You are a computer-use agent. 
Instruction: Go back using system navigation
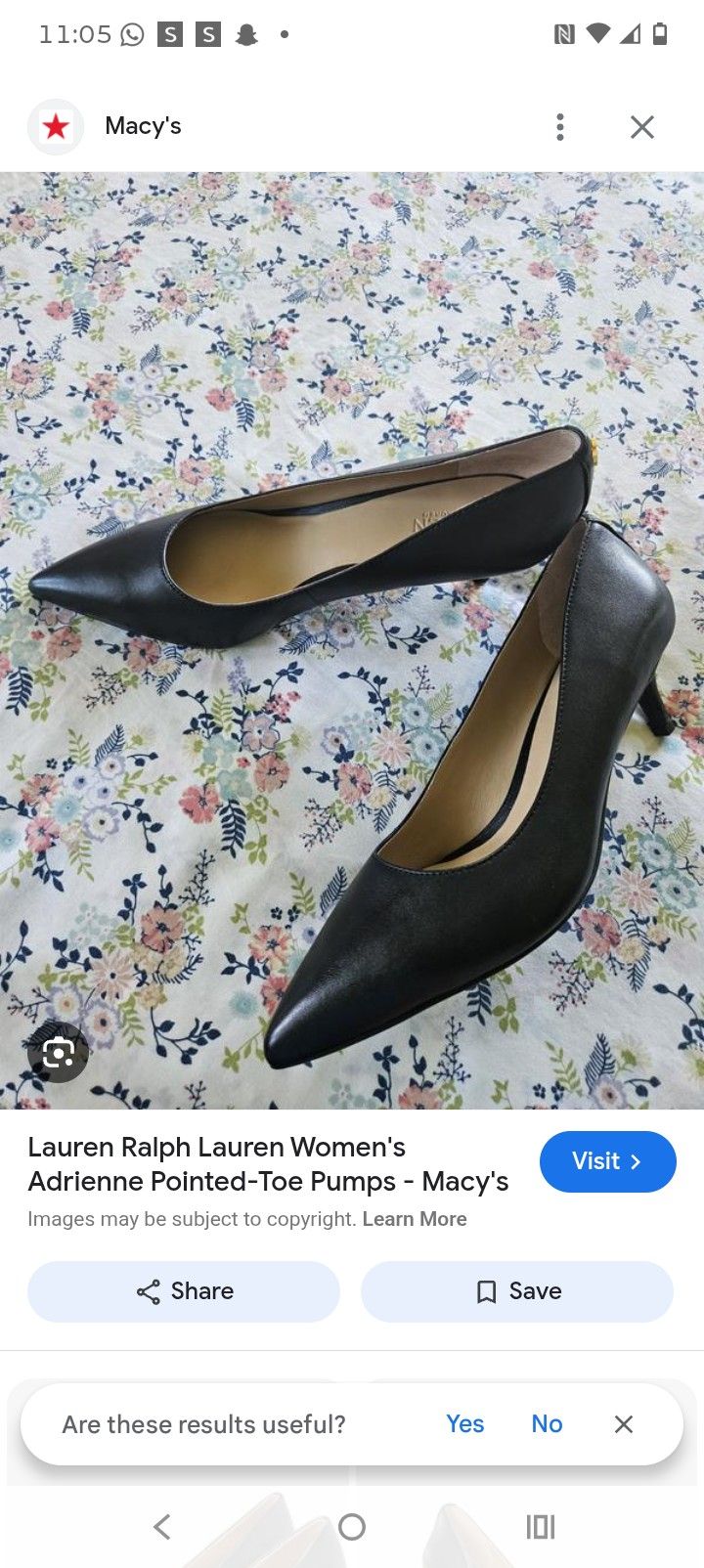pyautogui.click(x=162, y=1526)
